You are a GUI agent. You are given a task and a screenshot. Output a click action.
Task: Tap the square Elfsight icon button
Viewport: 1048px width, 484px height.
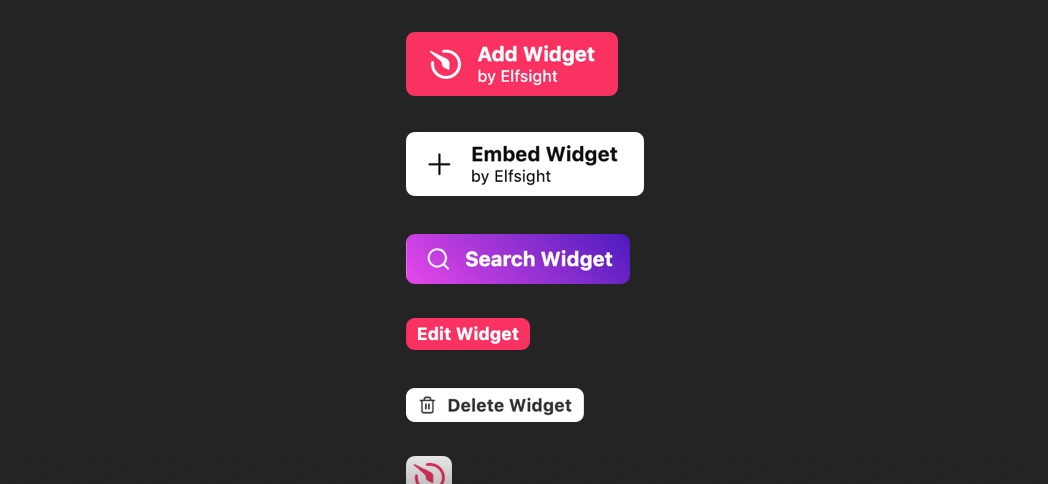(429, 471)
